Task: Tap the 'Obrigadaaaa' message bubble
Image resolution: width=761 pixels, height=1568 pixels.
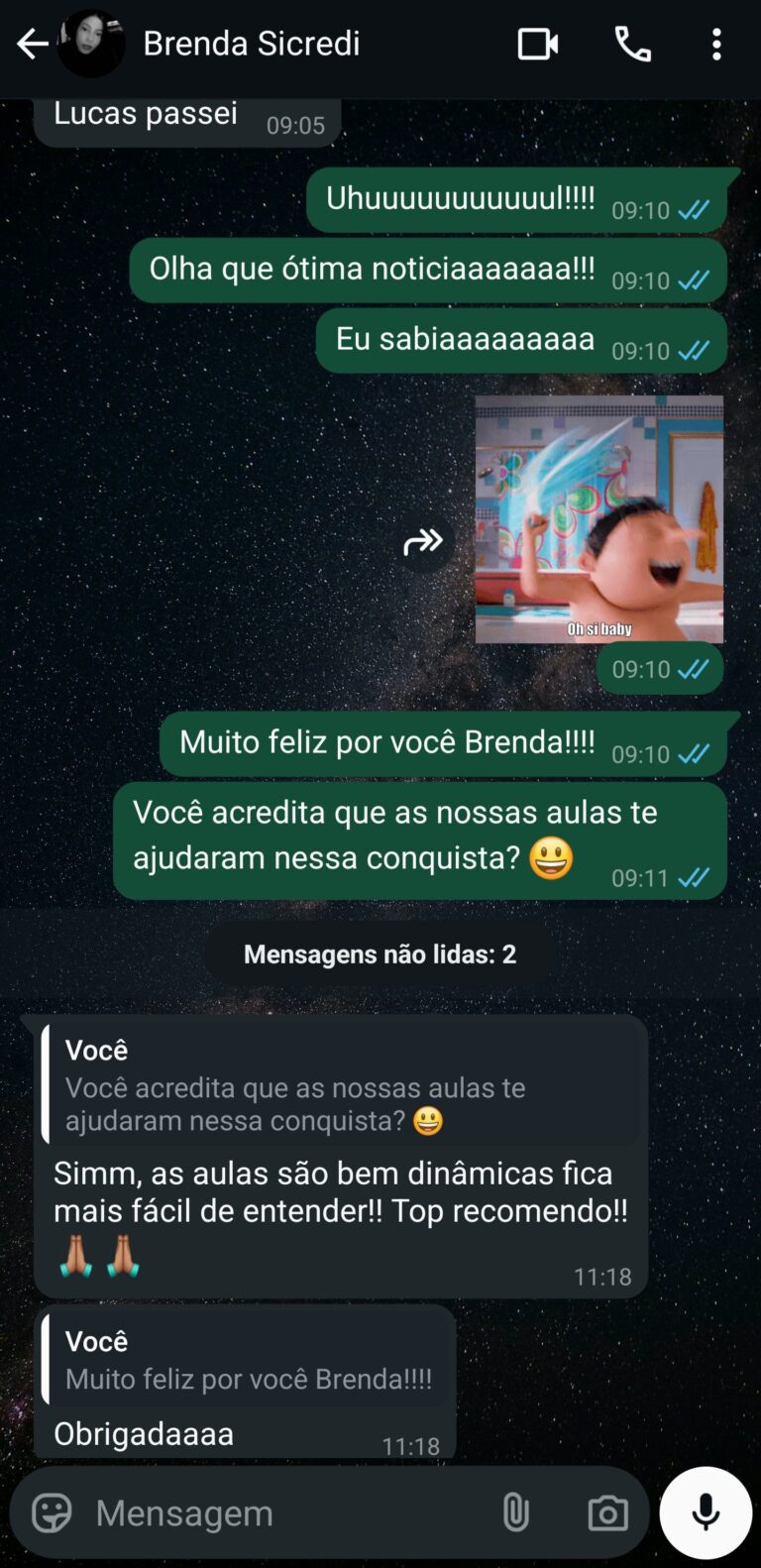Action: (x=144, y=1433)
